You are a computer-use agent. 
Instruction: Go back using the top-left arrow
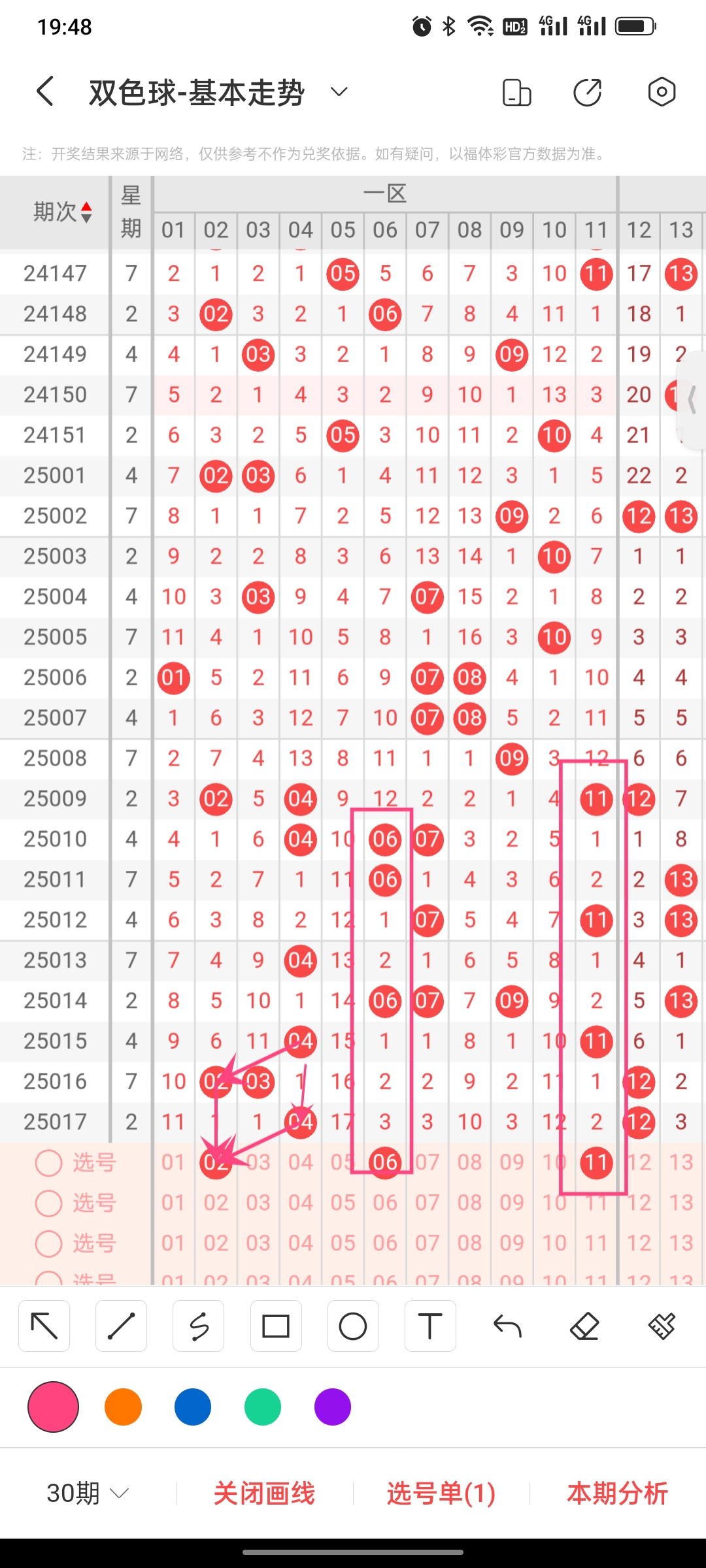click(44, 91)
